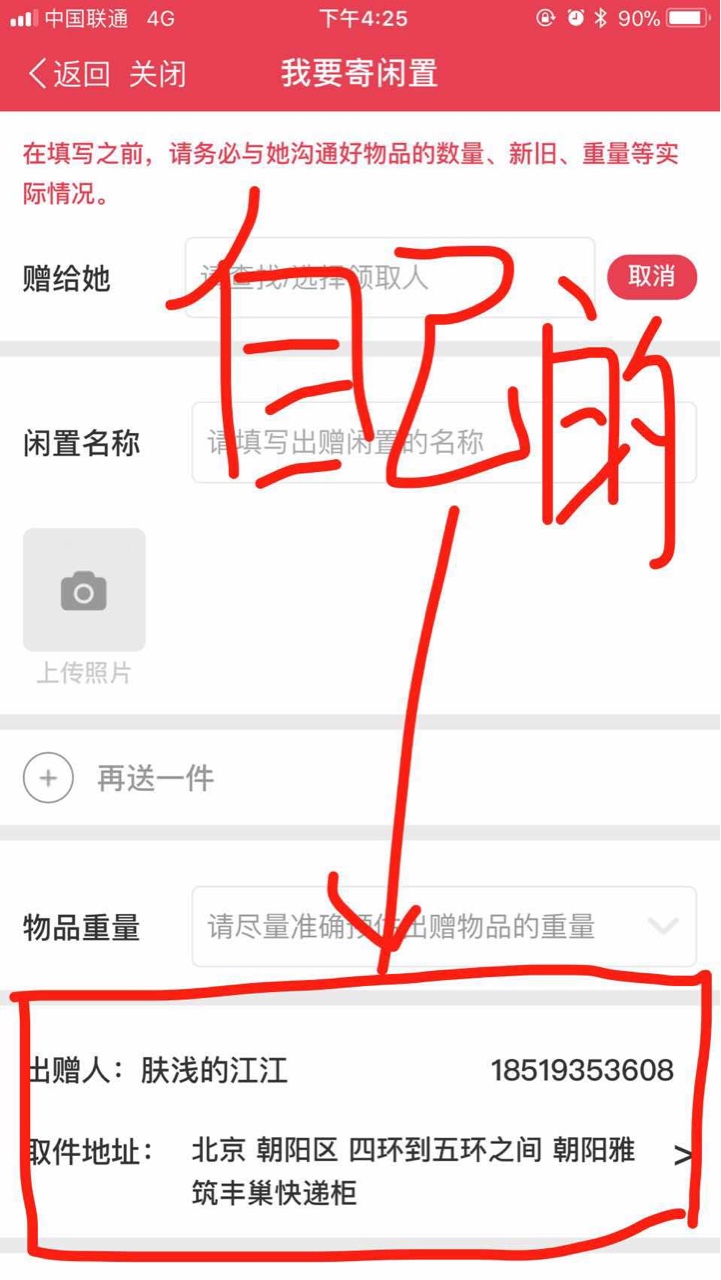Open the 物品重量 weight dropdown
This screenshot has height=1280, width=721.
444,926
